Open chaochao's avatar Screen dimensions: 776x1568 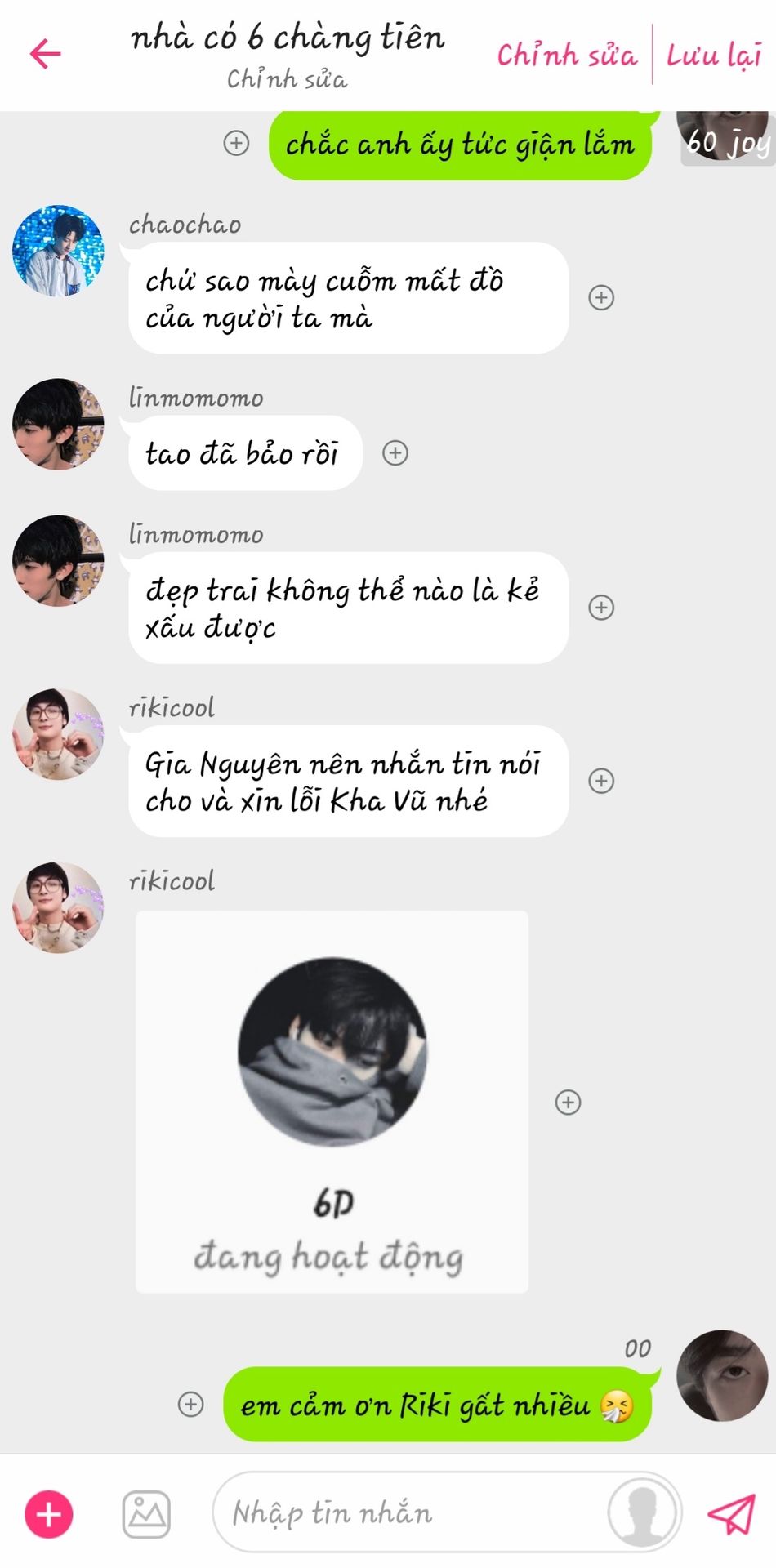tap(58, 251)
